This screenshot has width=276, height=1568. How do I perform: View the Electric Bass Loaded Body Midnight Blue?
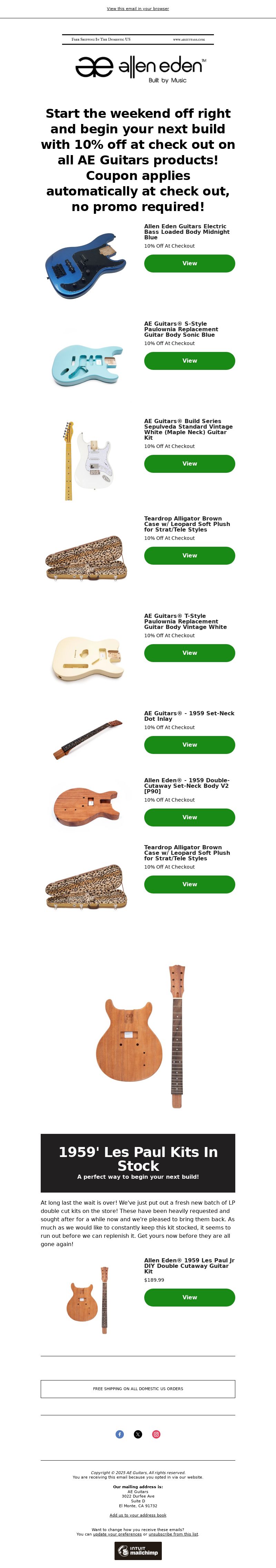tap(189, 264)
